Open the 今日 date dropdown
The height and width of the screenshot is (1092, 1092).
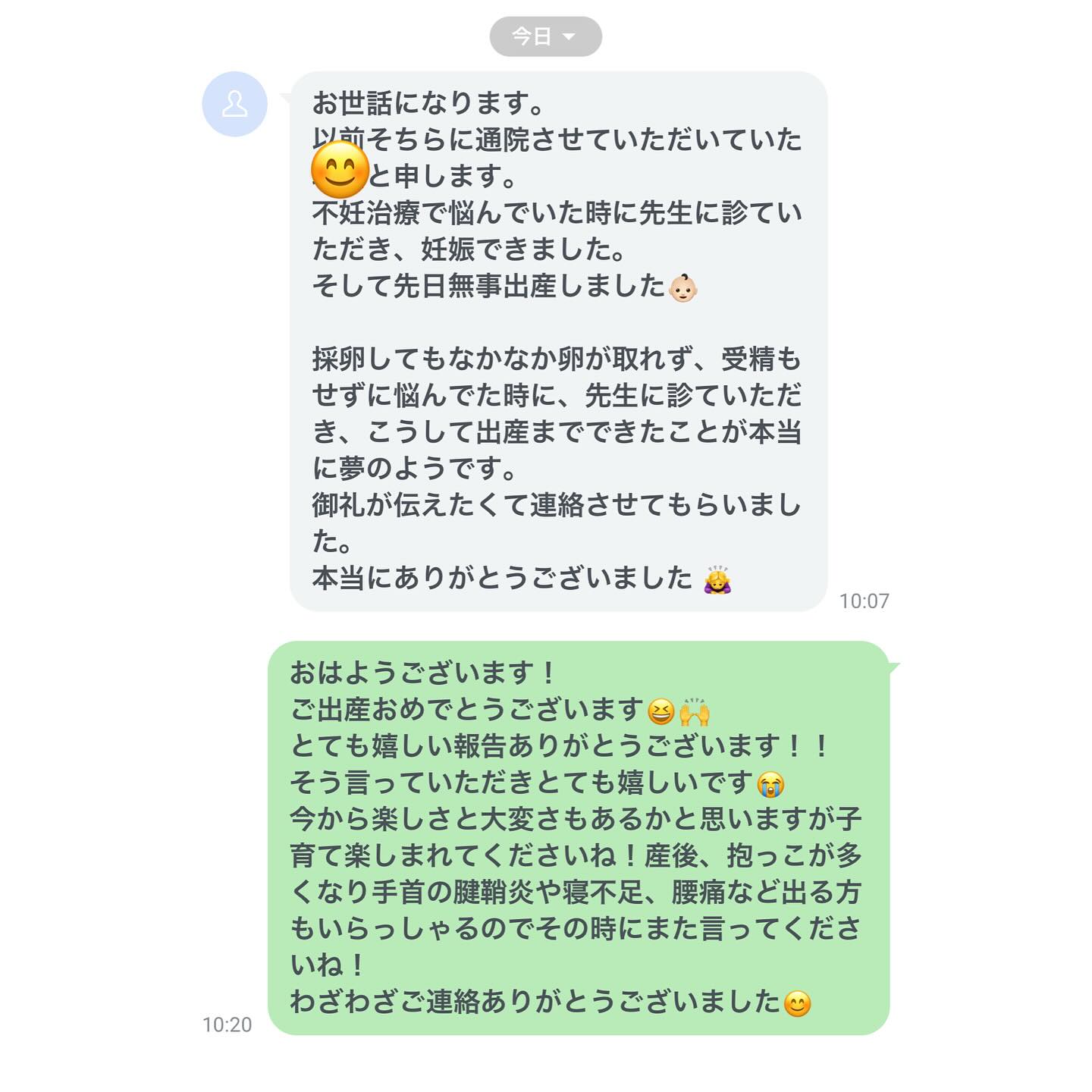coord(545,36)
